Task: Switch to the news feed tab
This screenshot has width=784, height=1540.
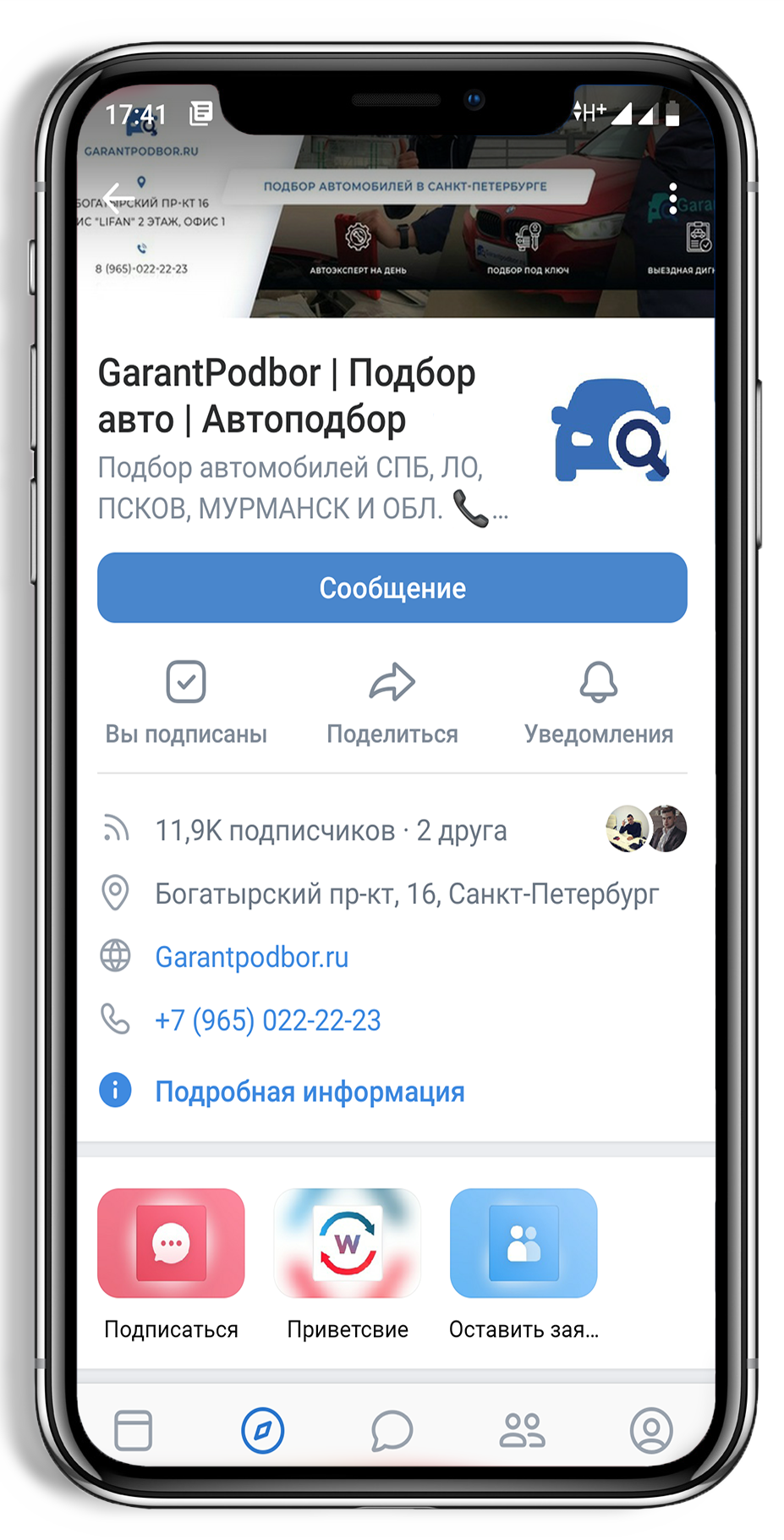Action: (133, 1431)
